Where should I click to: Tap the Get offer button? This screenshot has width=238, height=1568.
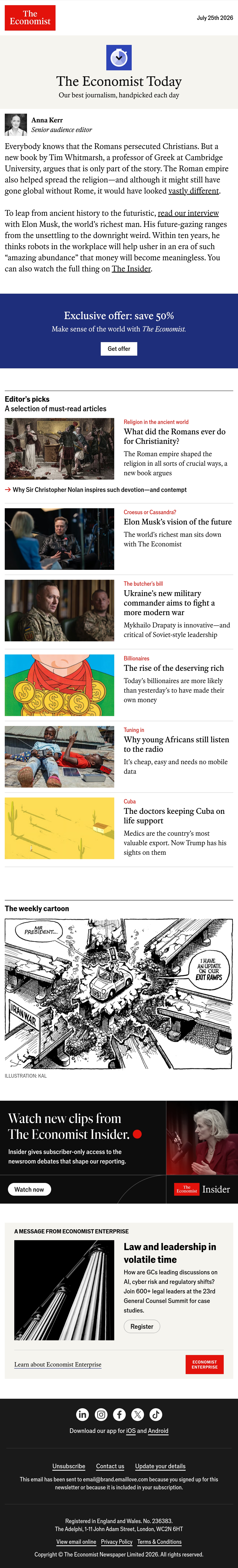point(119,349)
